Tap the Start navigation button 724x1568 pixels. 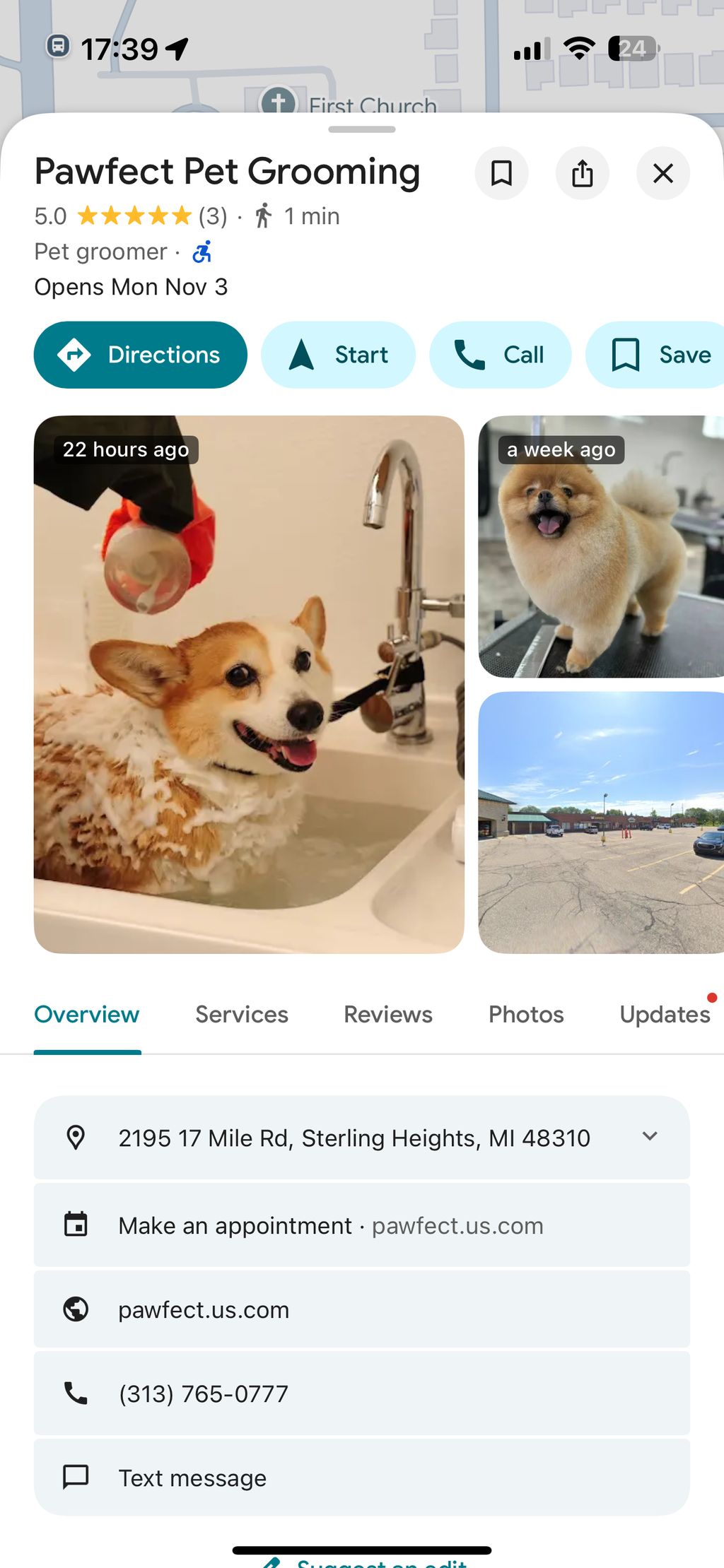[x=338, y=355]
